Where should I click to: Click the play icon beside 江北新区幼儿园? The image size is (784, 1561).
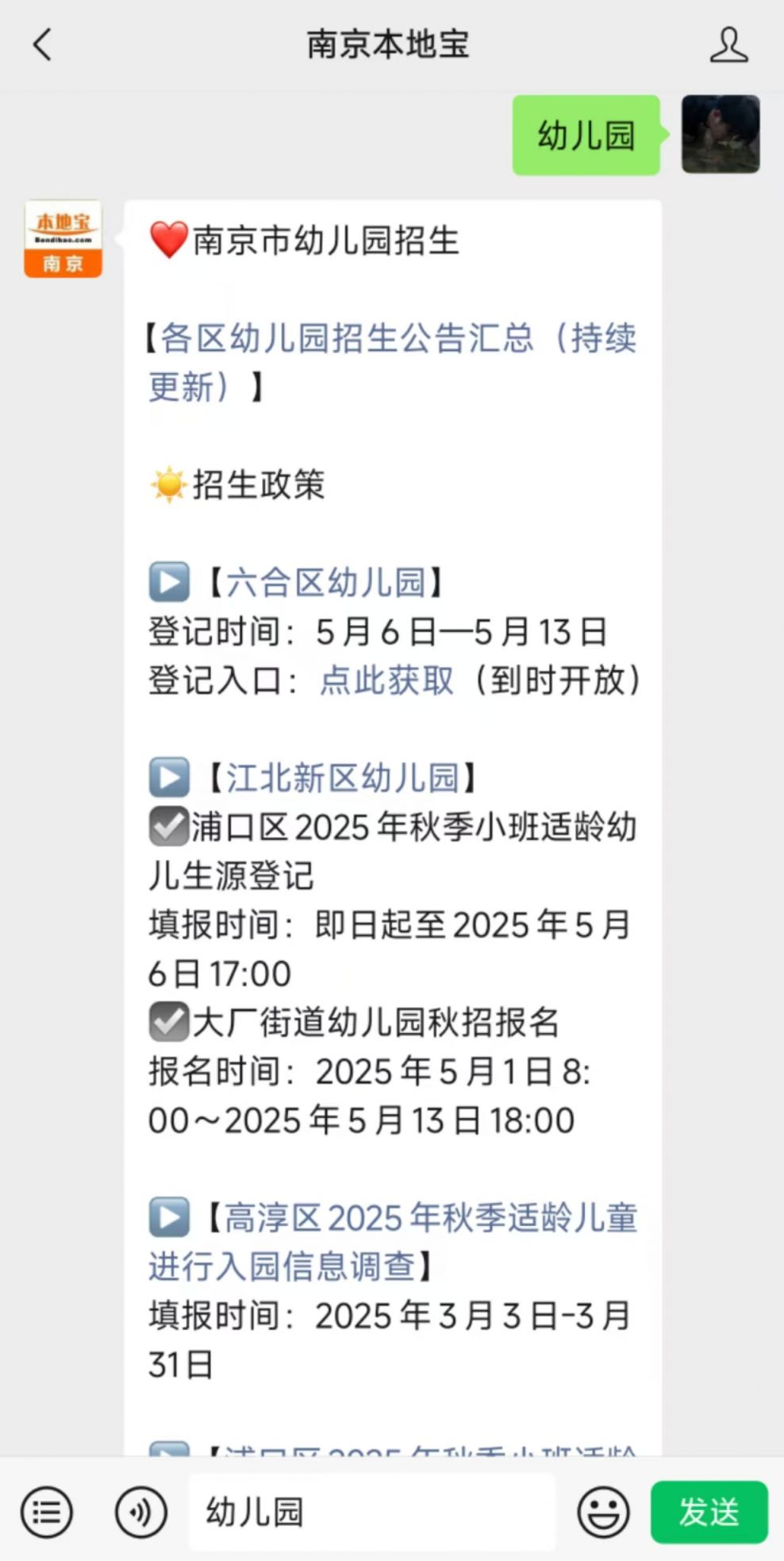168,777
